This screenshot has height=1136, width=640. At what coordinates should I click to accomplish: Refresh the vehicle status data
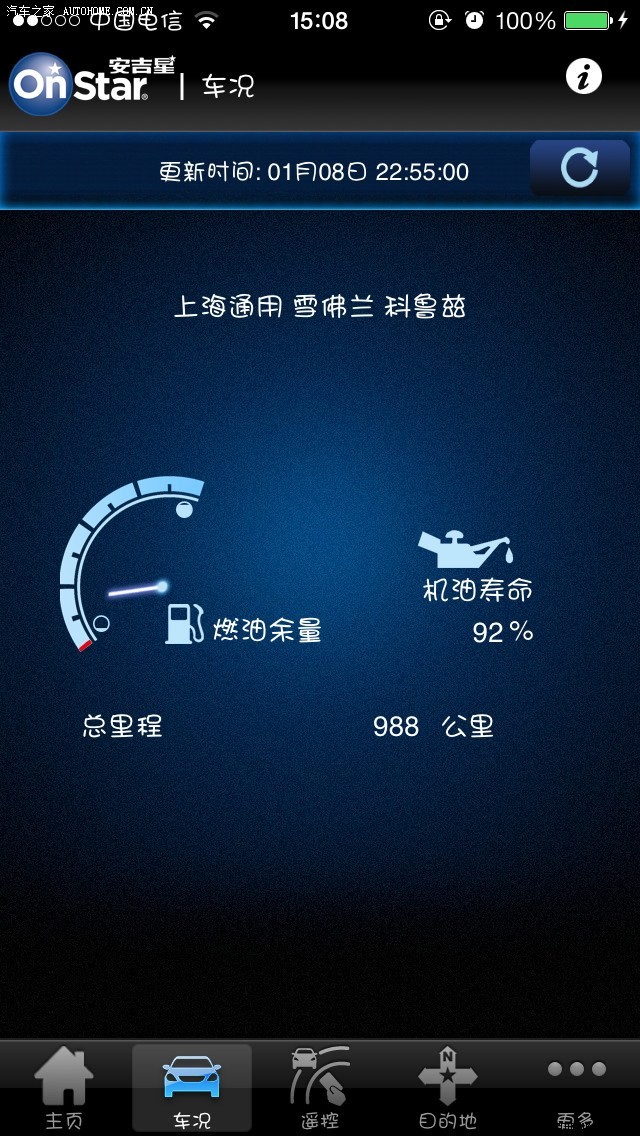[x=579, y=169]
